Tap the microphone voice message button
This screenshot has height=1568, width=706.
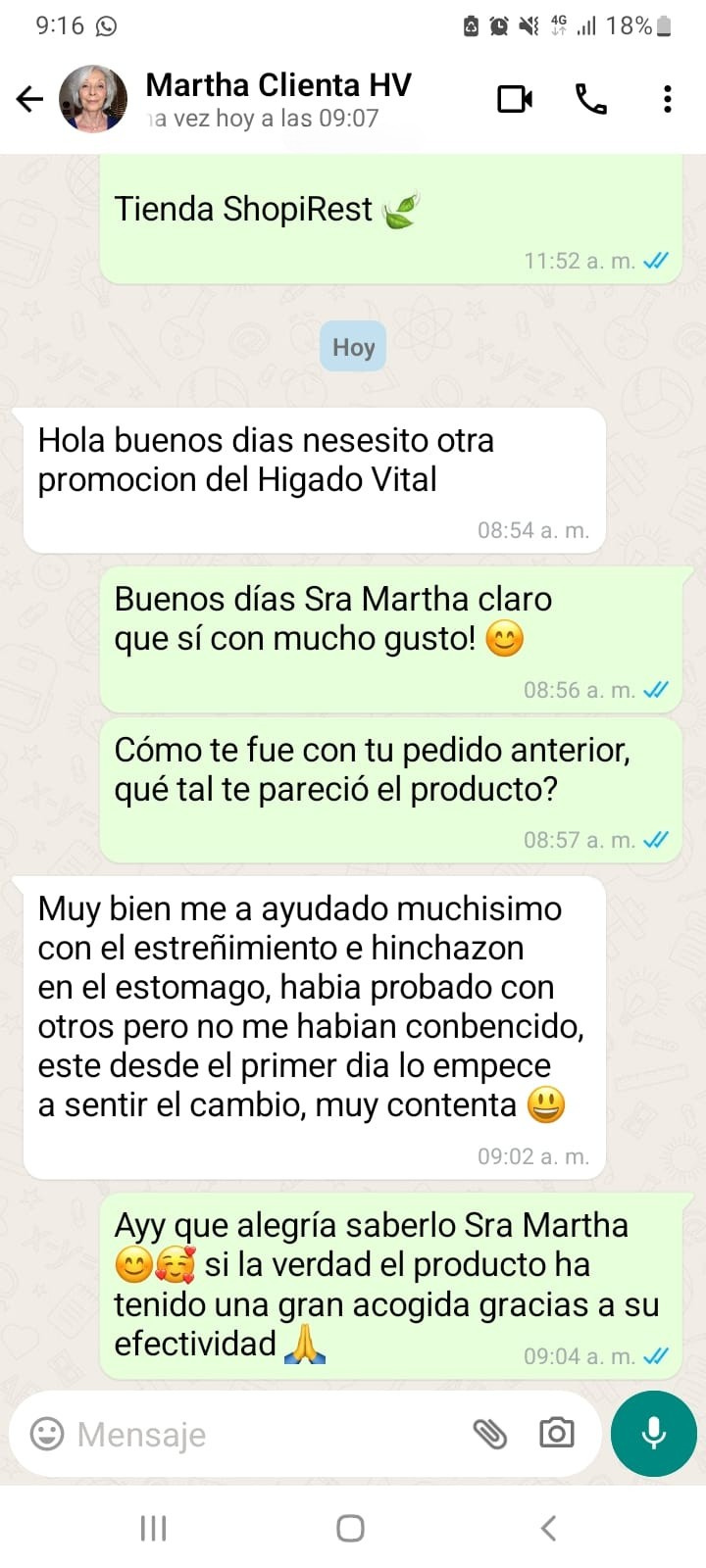[x=653, y=1434]
